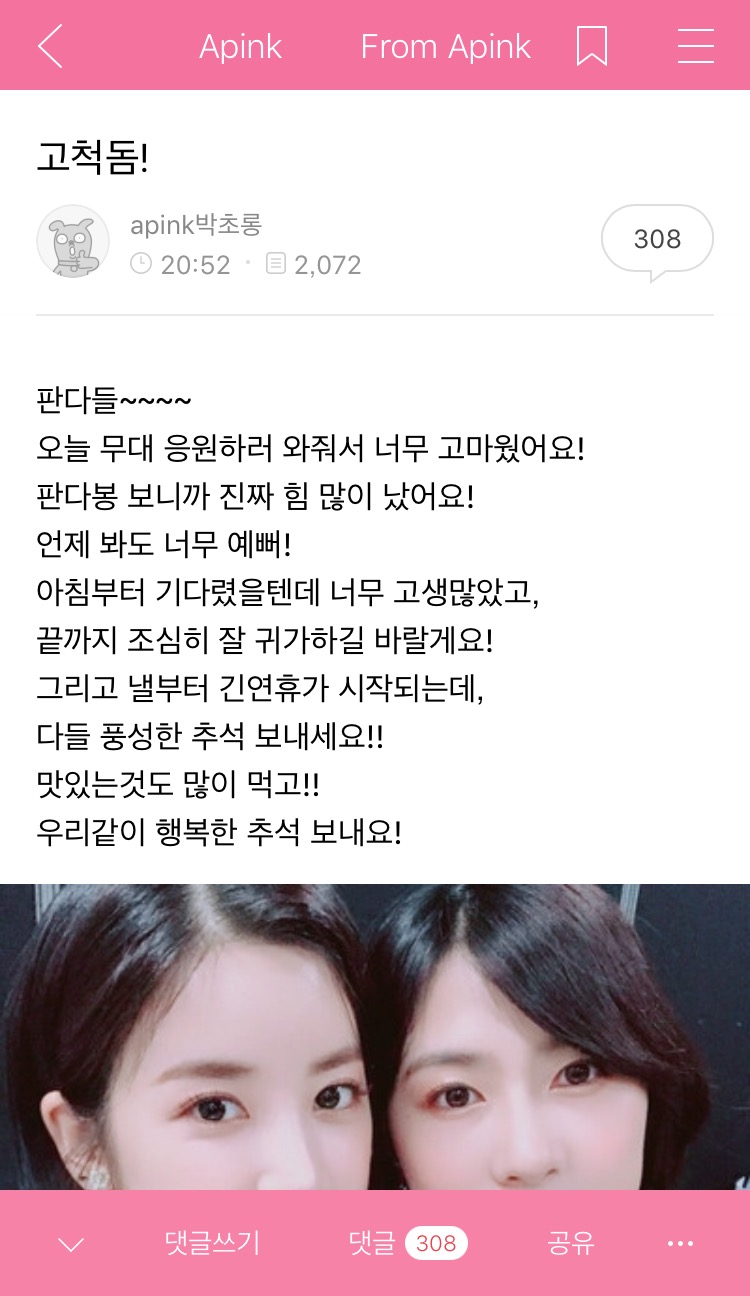Bookmark this post
The image size is (750, 1296).
pyautogui.click(x=592, y=46)
